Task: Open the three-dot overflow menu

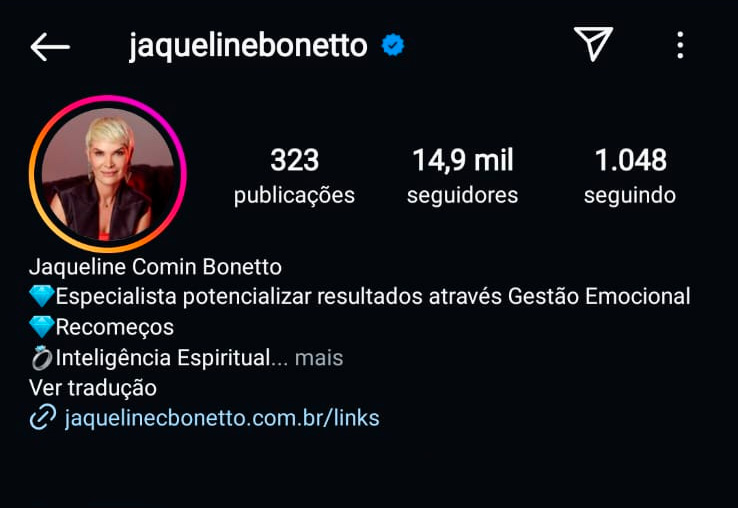Action: tap(680, 45)
